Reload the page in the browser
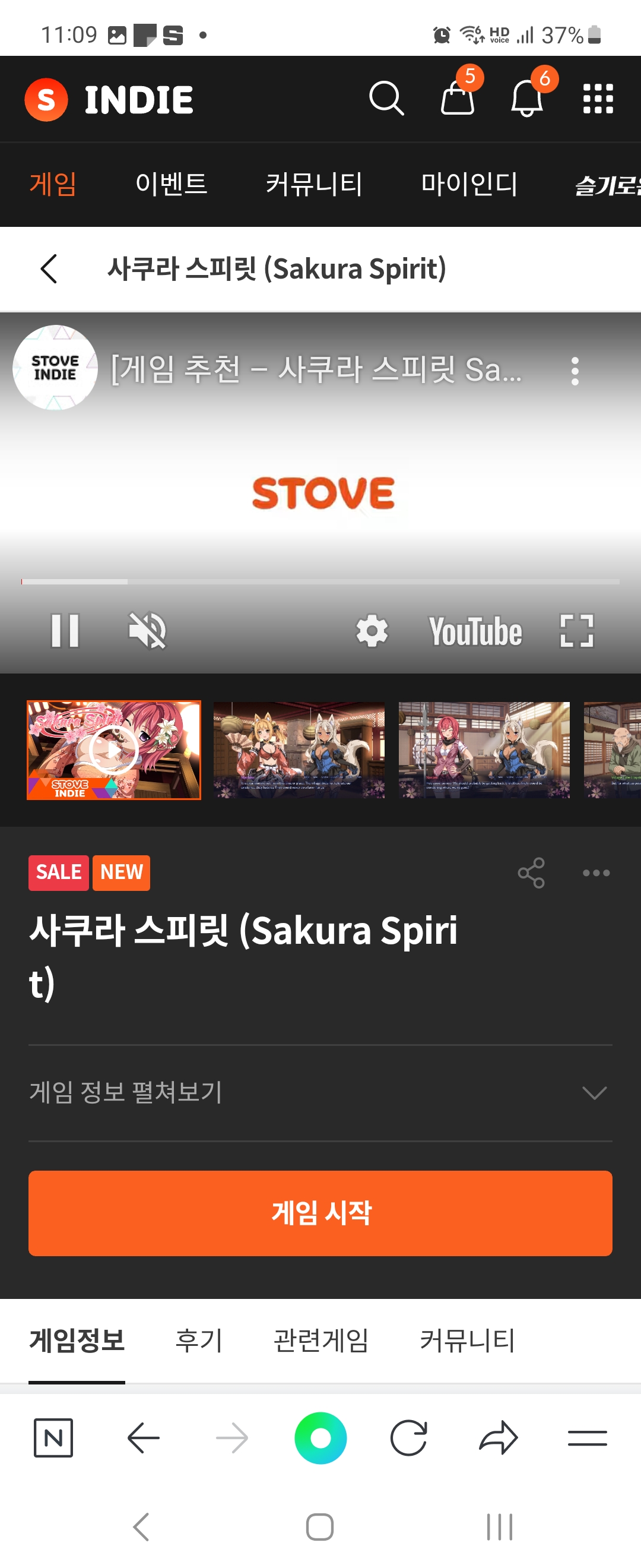Image resolution: width=641 pixels, height=1568 pixels. point(409,1438)
